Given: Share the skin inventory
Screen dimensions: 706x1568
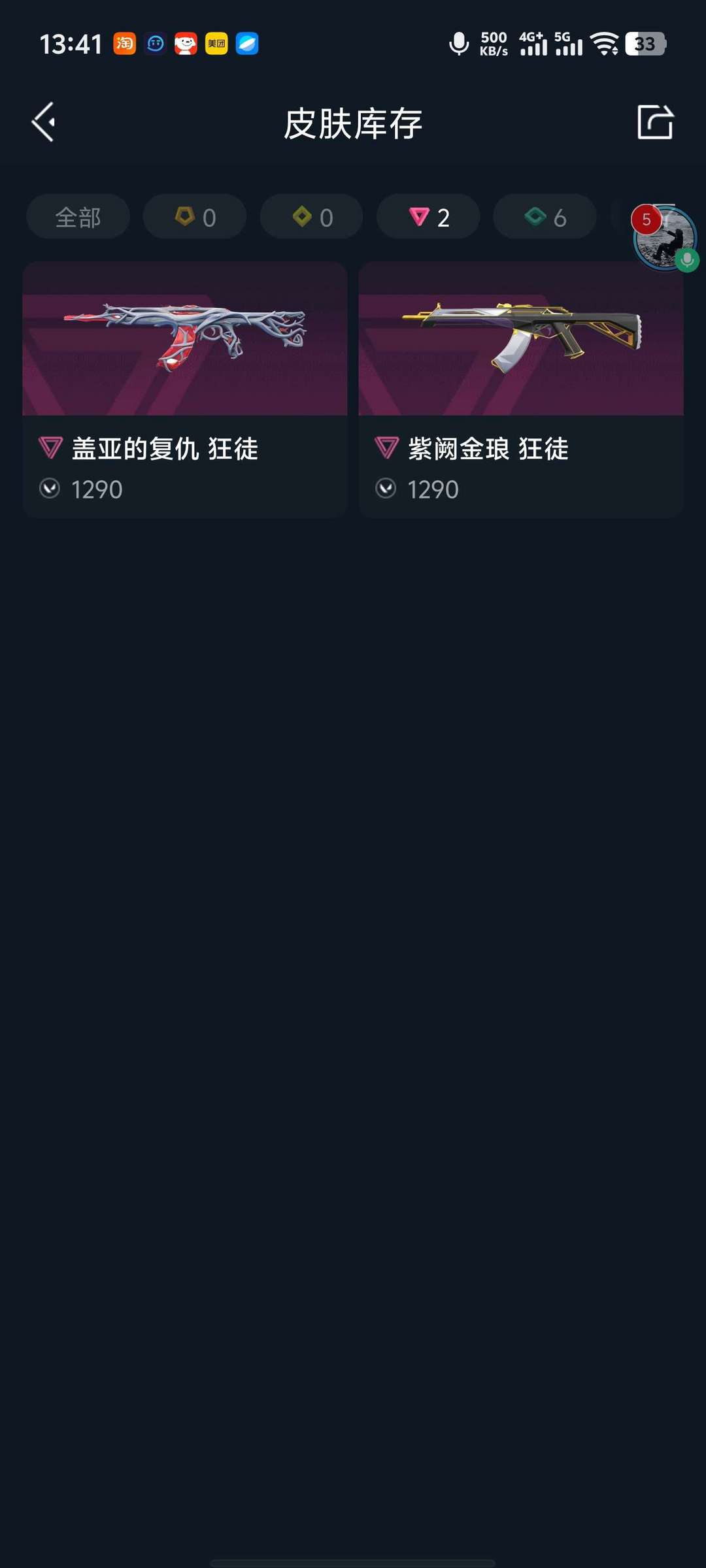Looking at the screenshot, I should [655, 122].
